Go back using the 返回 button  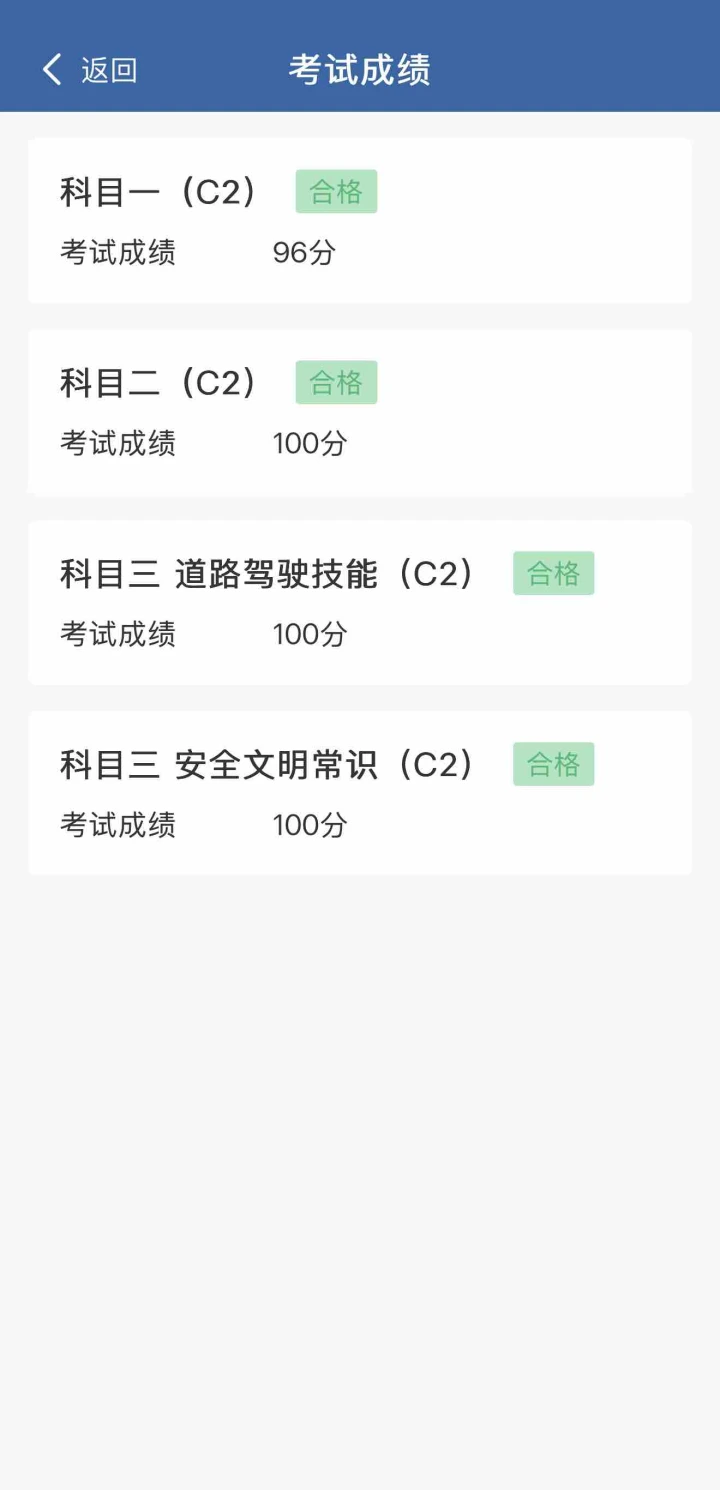[90, 70]
